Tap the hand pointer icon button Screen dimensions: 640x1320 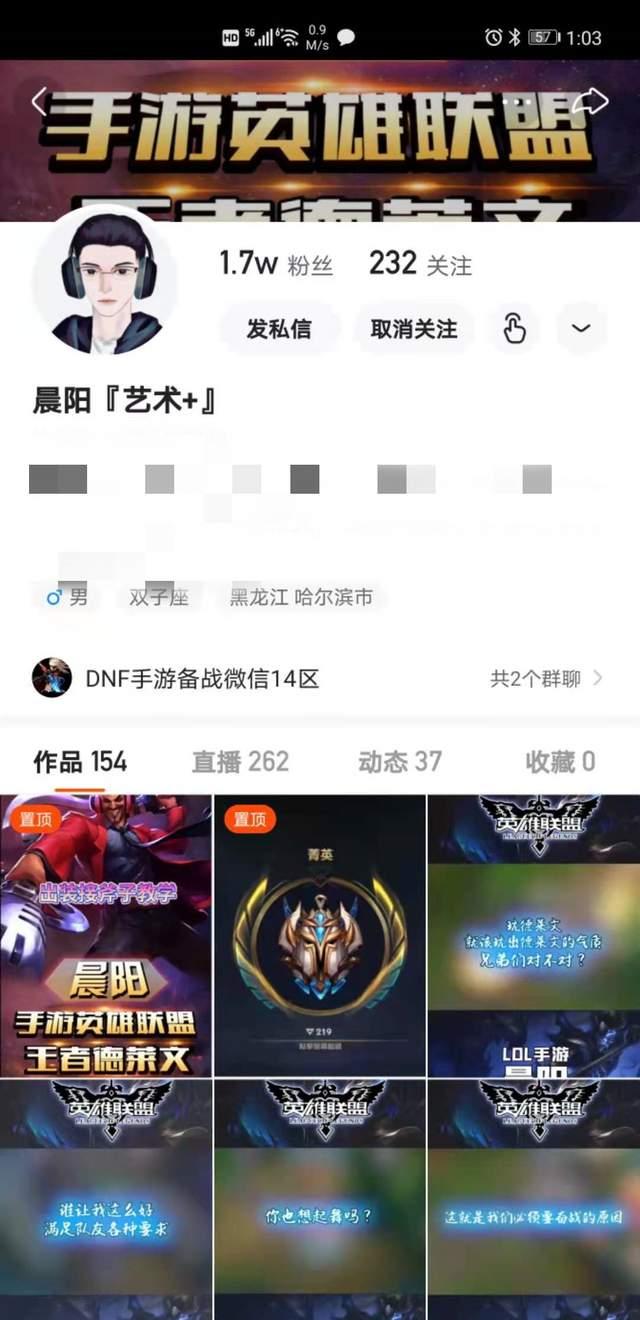pos(514,329)
